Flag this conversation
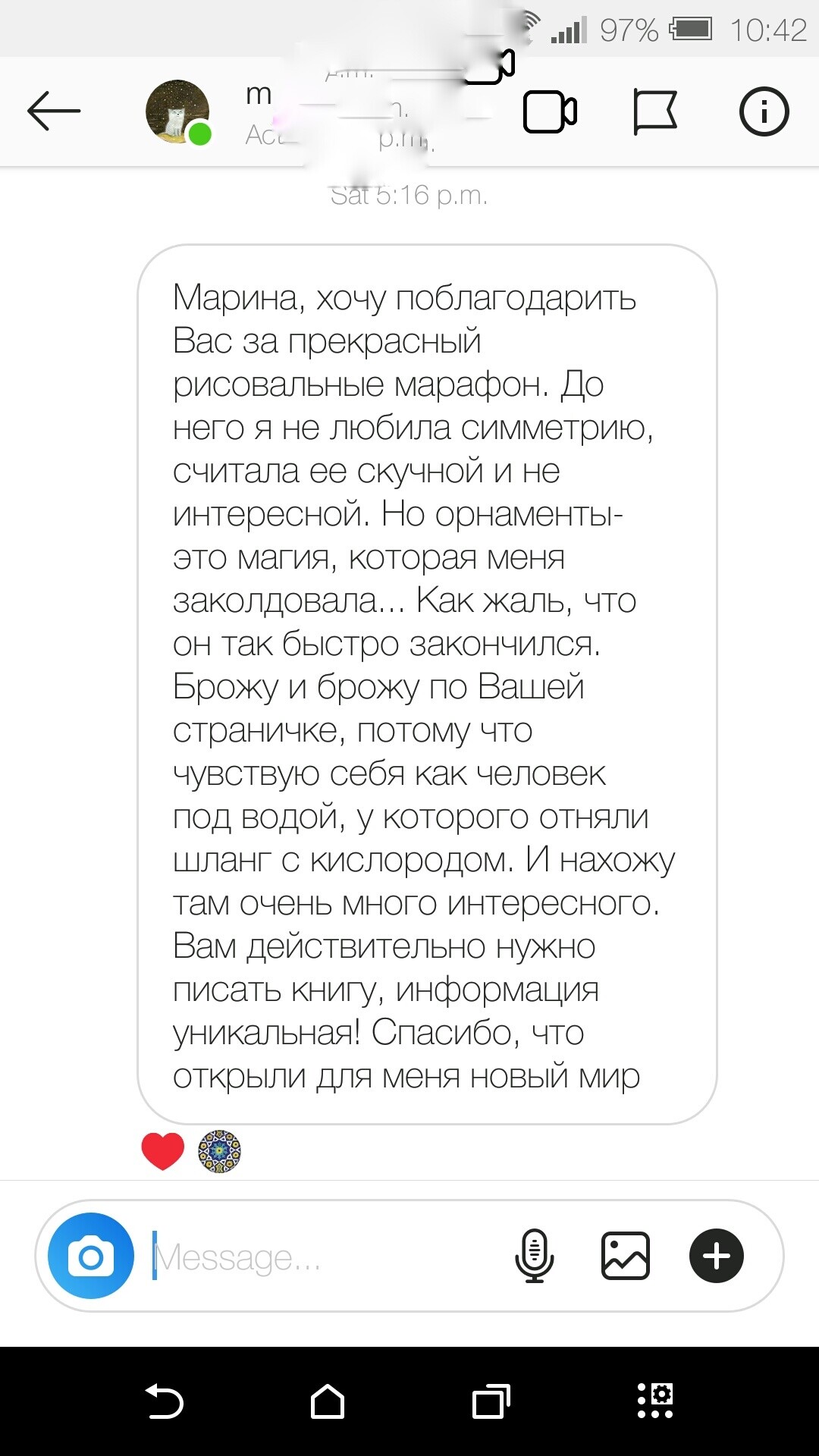This screenshot has height=1456, width=819. 654,111
